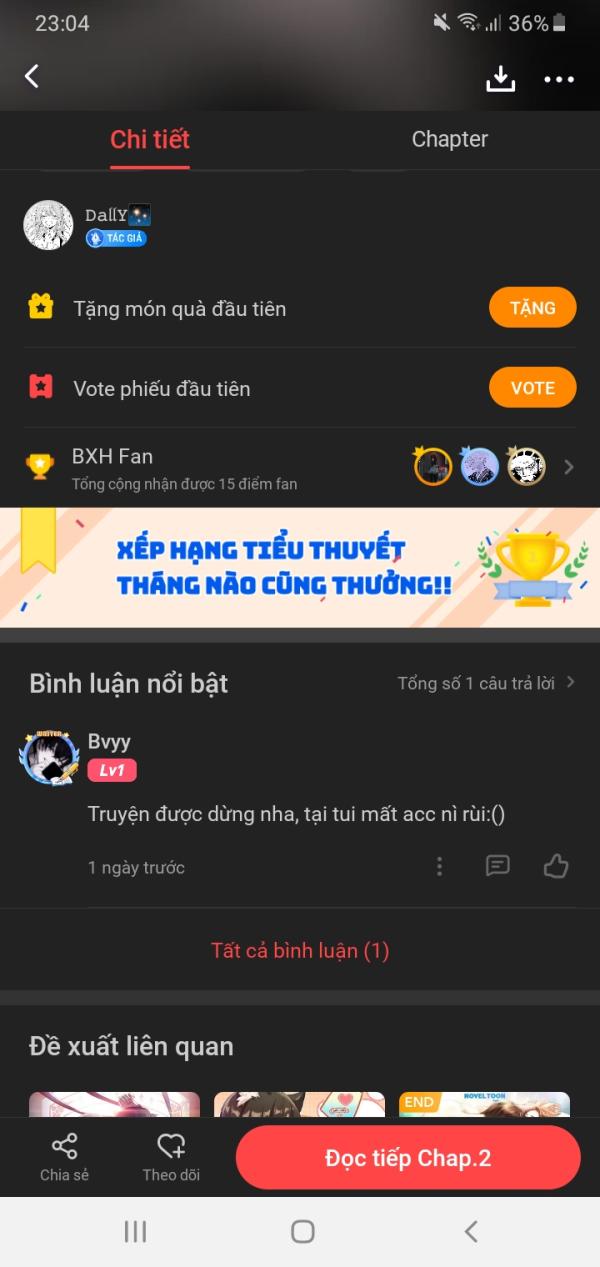Image resolution: width=600 pixels, height=1267 pixels.
Task: Tap the TẶNG gift button
Action: tap(533, 308)
